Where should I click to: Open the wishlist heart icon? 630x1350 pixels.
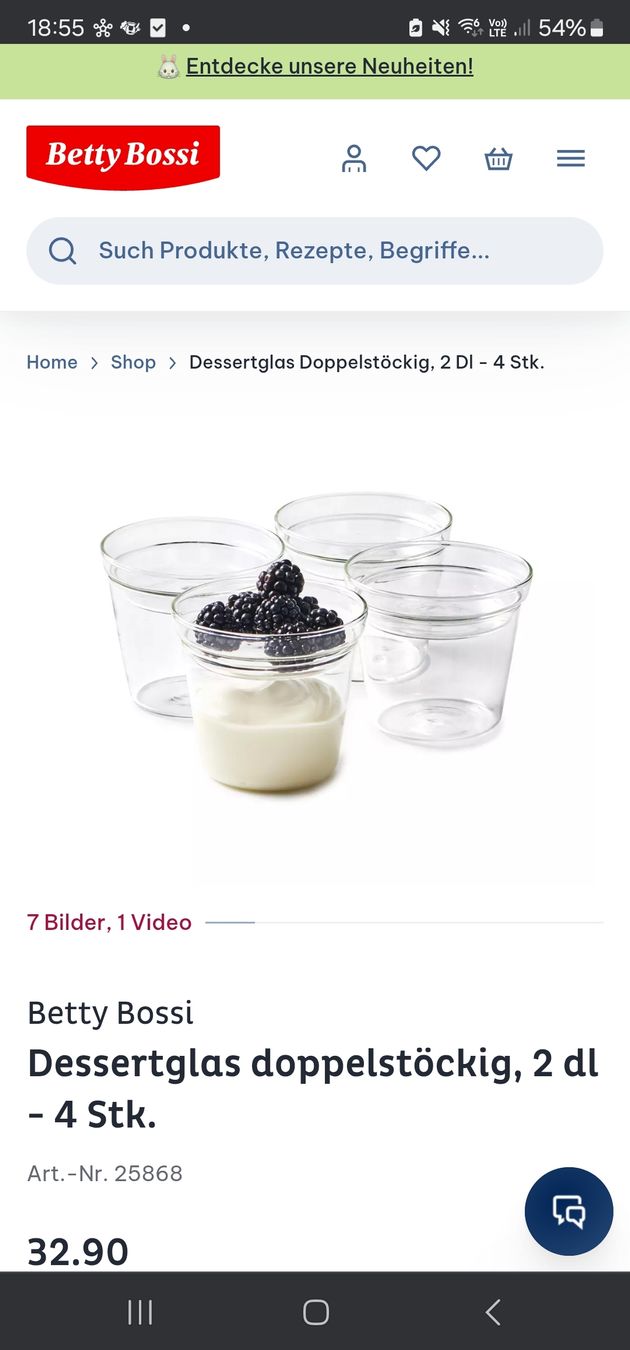426,158
